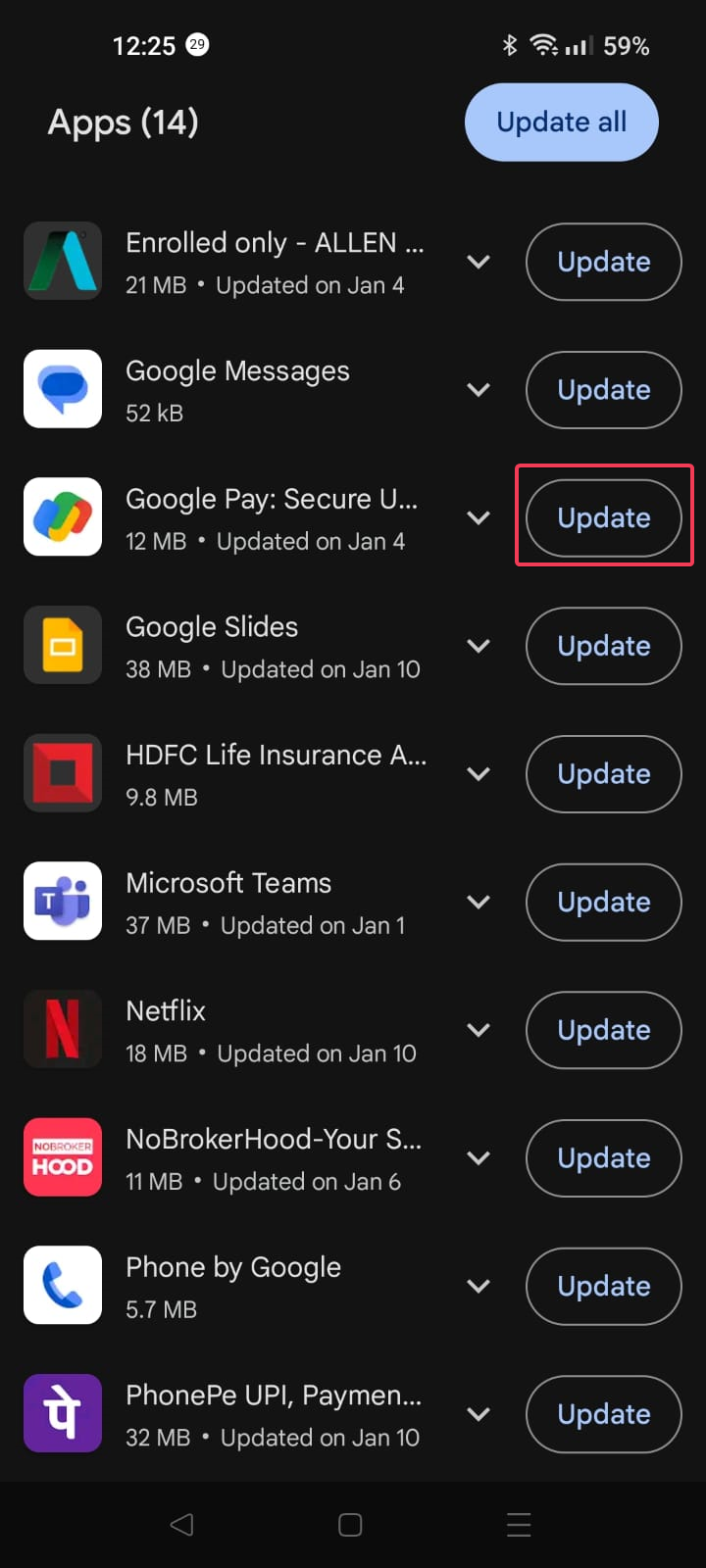Open recent apps from the navigation bar
This screenshot has width=706, height=1568.
(519, 1525)
